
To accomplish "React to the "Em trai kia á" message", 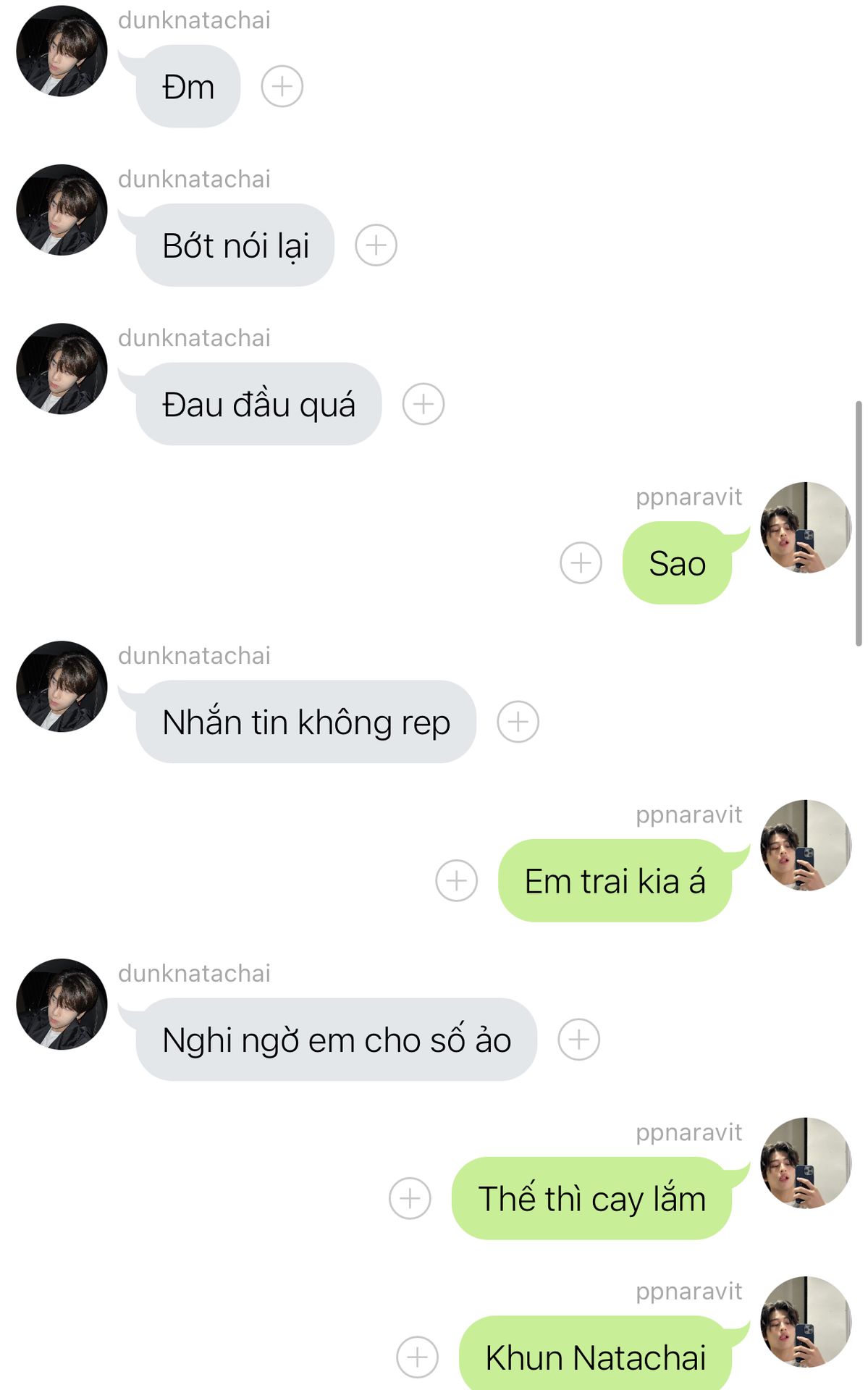I will [456, 880].
